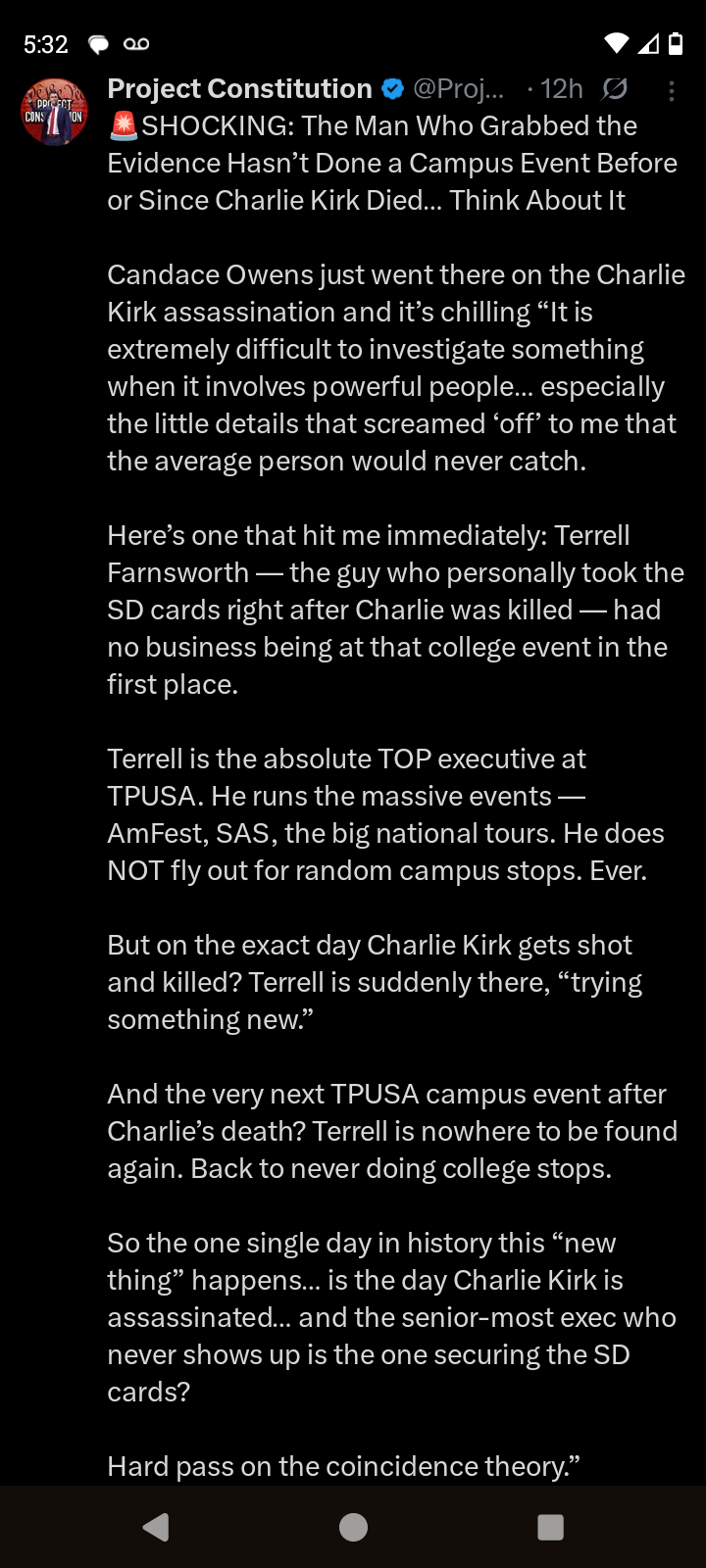Open the Project Constitution account name

pyautogui.click(x=239, y=89)
